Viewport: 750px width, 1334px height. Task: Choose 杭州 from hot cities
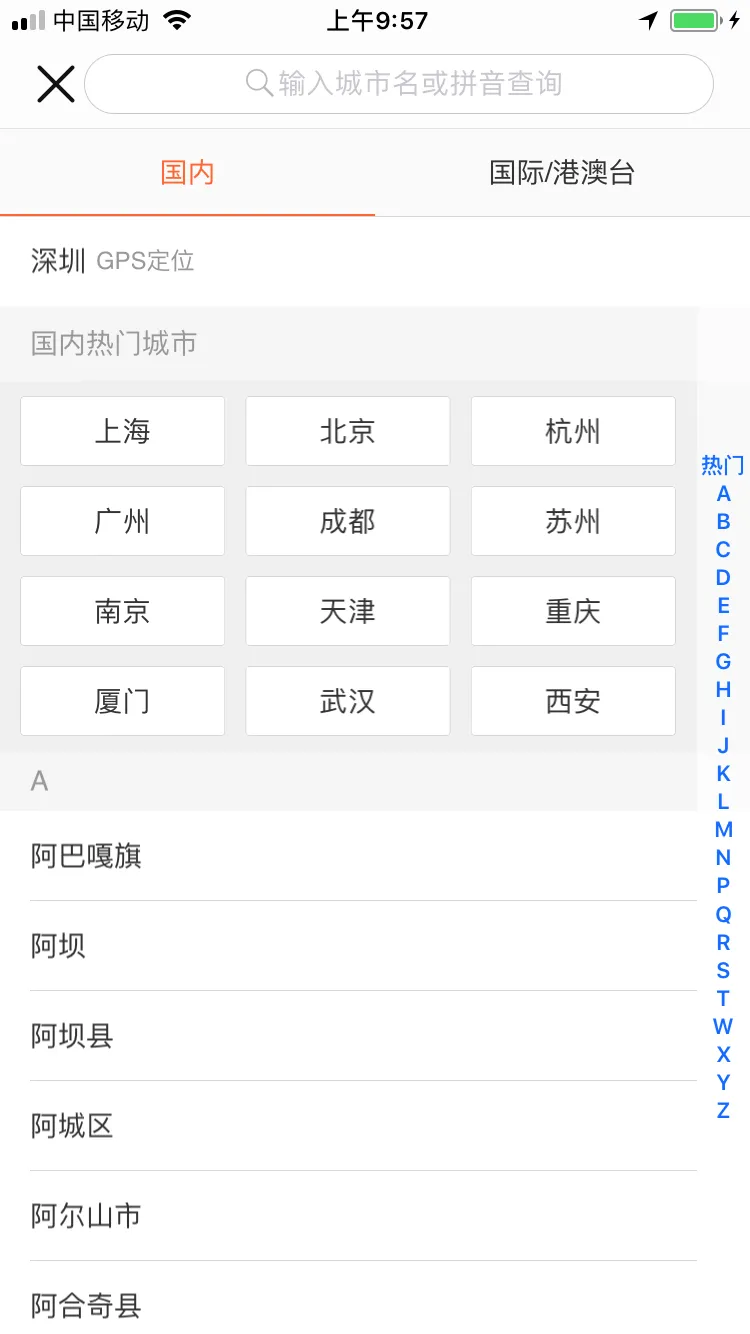[x=572, y=431]
